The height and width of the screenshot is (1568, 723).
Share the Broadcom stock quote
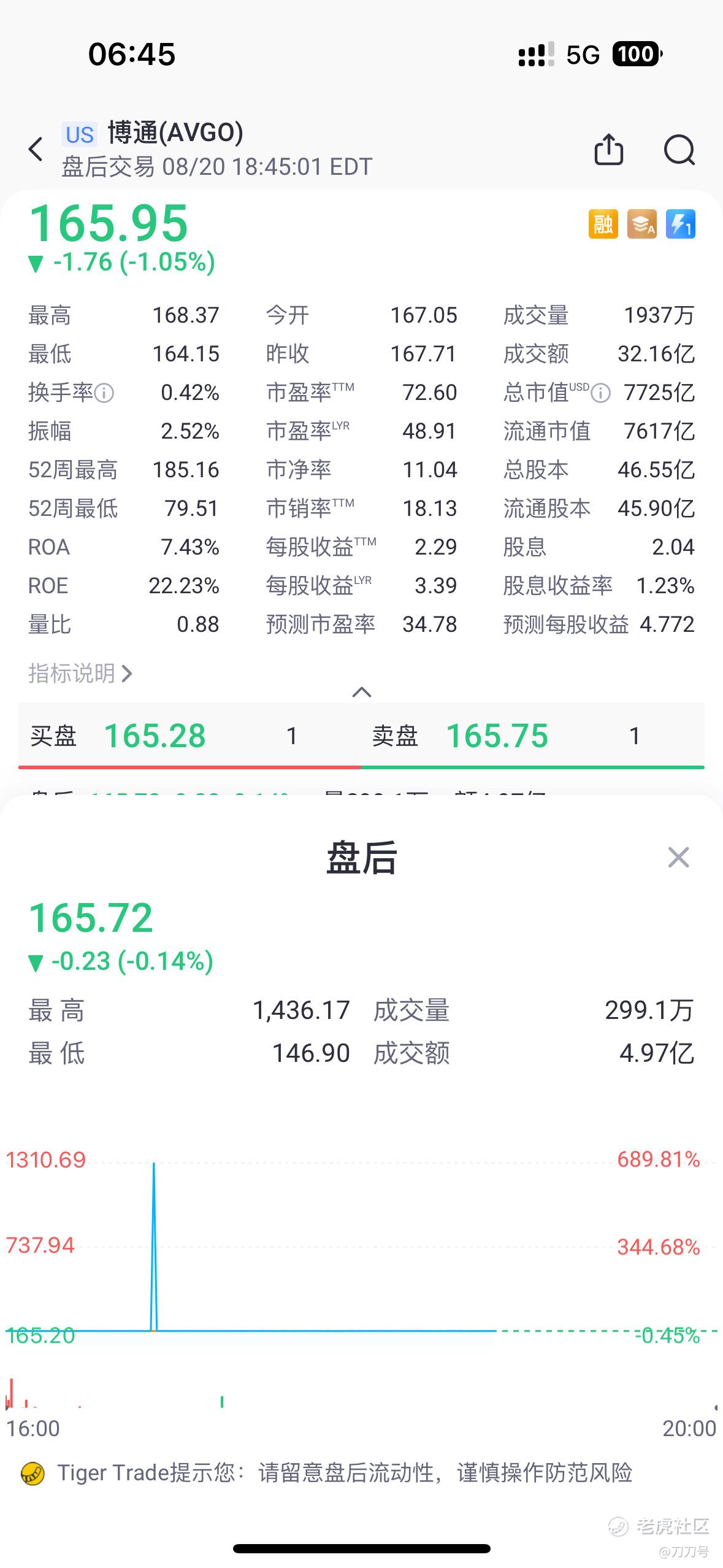608,150
